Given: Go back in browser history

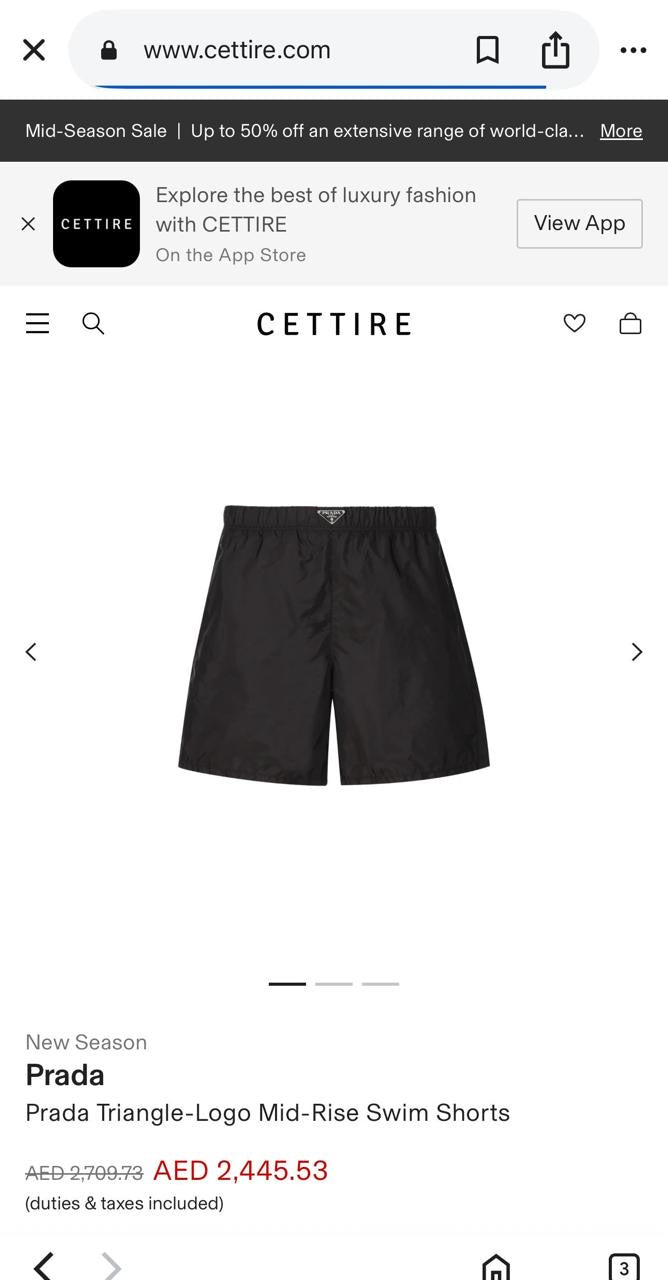Looking at the screenshot, I should coord(42,1266).
